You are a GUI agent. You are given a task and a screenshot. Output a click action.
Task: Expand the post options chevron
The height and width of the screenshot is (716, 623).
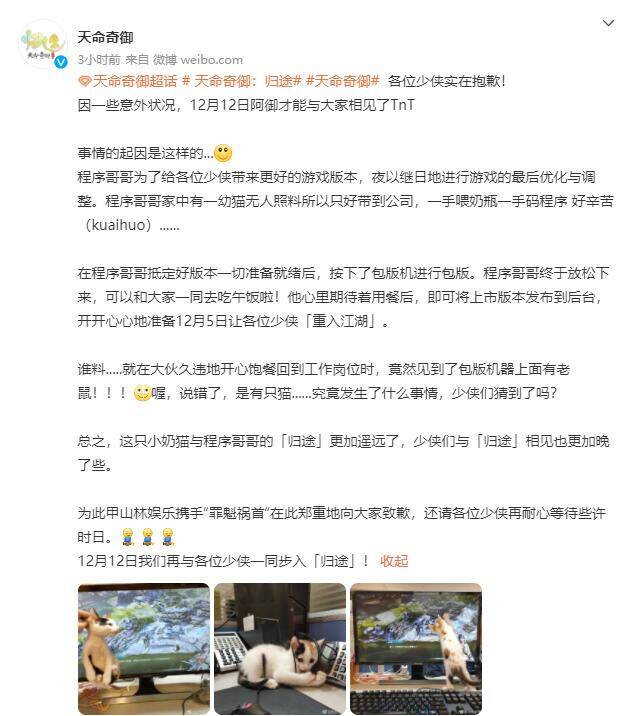(x=608, y=23)
